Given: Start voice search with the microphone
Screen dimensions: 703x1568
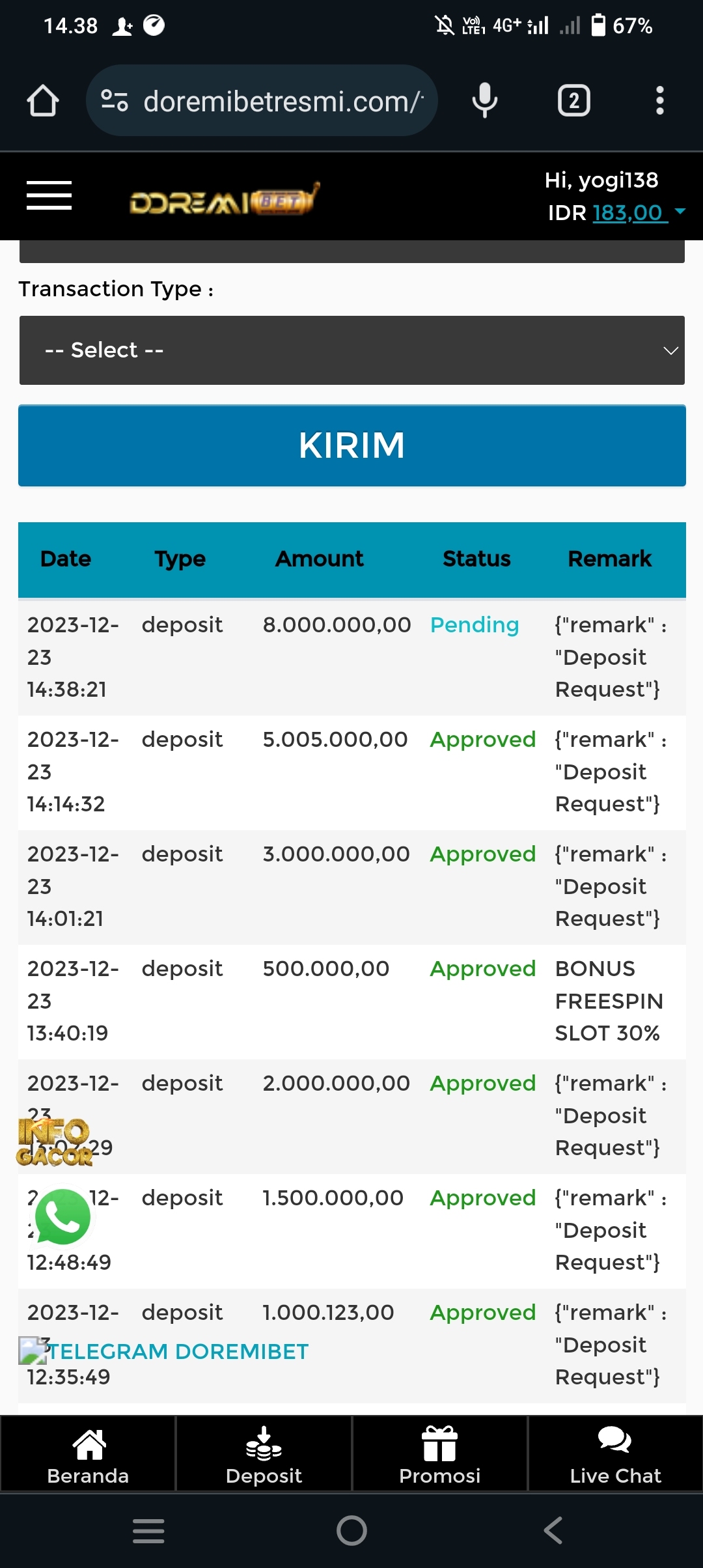Looking at the screenshot, I should tap(484, 101).
